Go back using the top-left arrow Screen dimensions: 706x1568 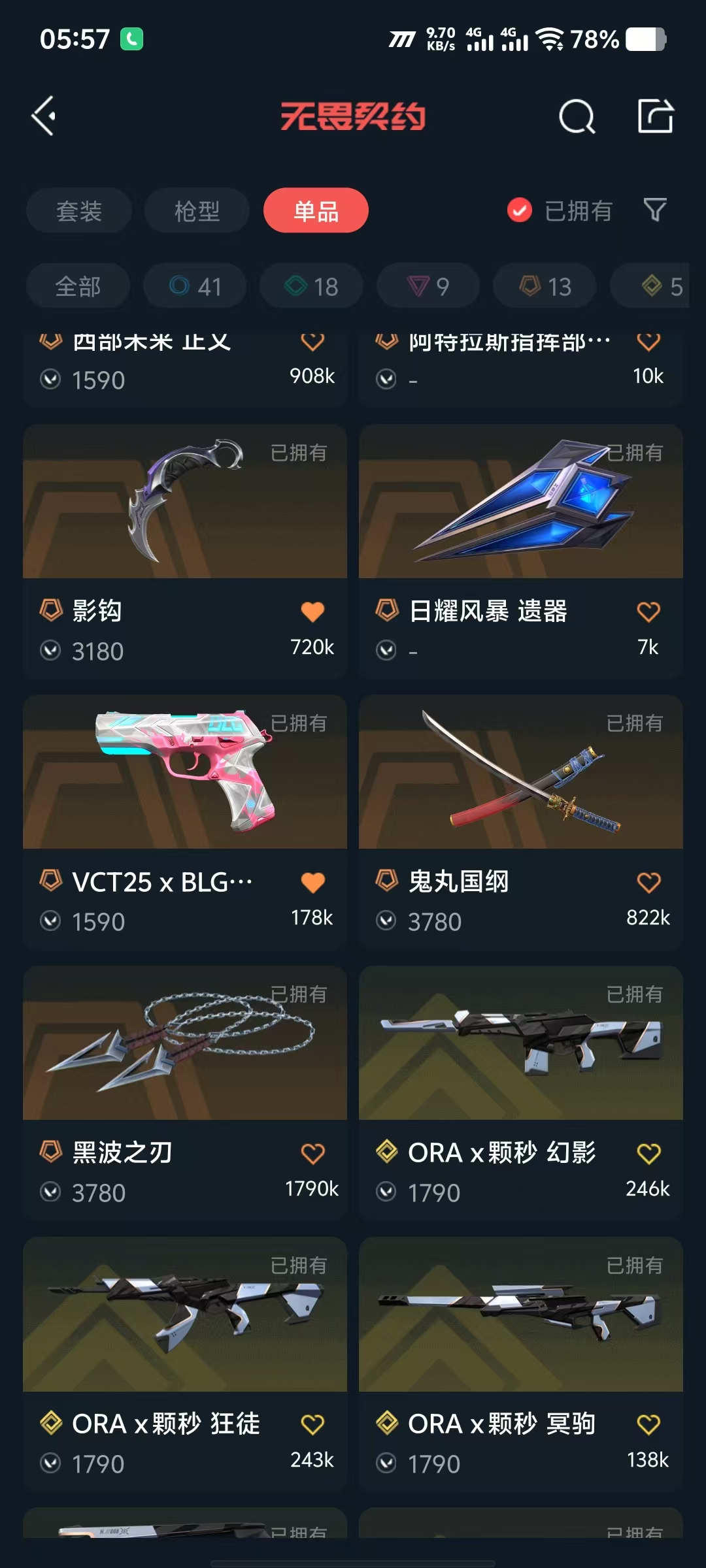[44, 116]
